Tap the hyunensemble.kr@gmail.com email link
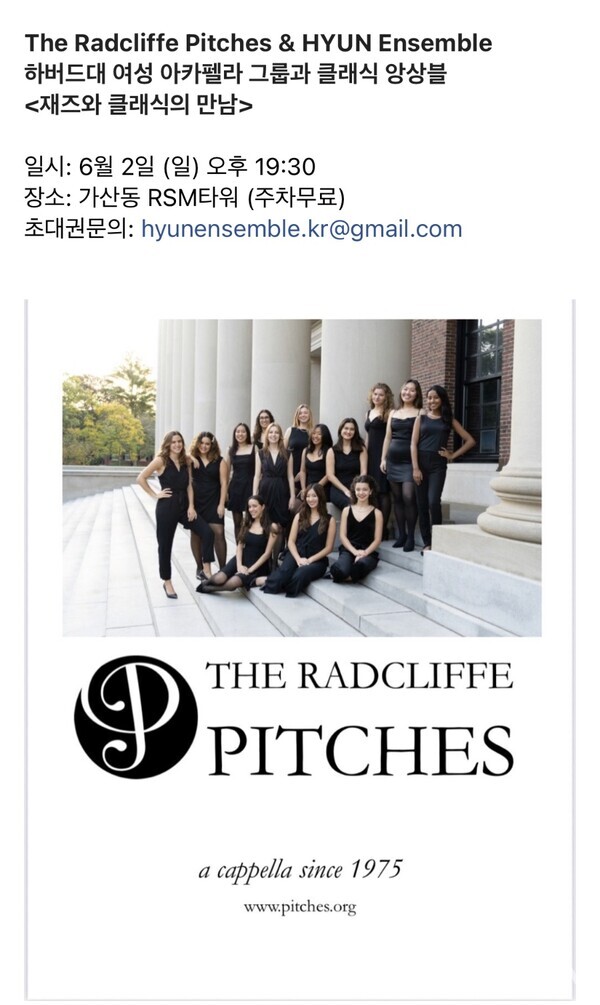Viewport: 600px width, 1005px height. click(x=301, y=229)
